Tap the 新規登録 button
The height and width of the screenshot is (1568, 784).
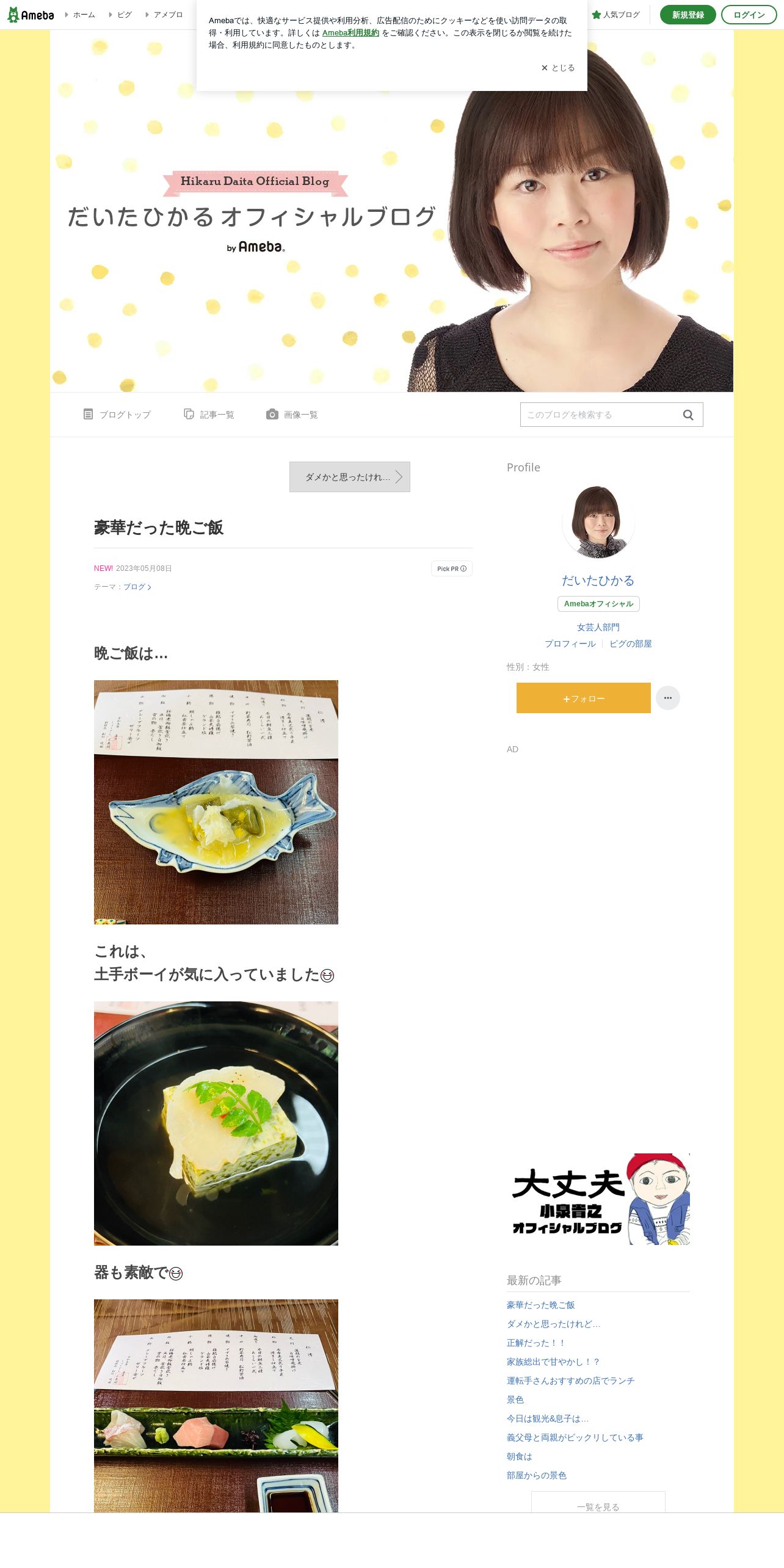[688, 15]
